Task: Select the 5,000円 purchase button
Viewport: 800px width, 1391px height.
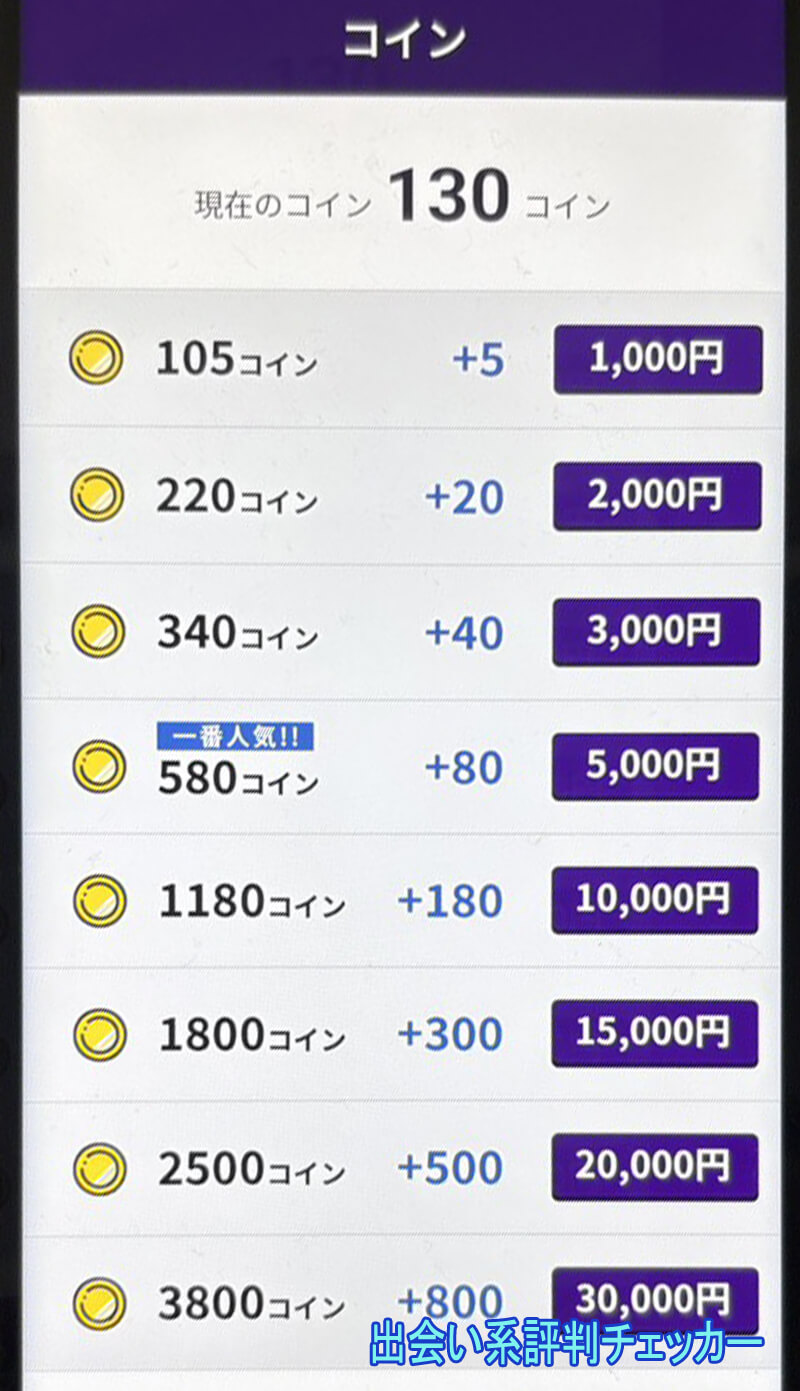Action: tap(655, 767)
